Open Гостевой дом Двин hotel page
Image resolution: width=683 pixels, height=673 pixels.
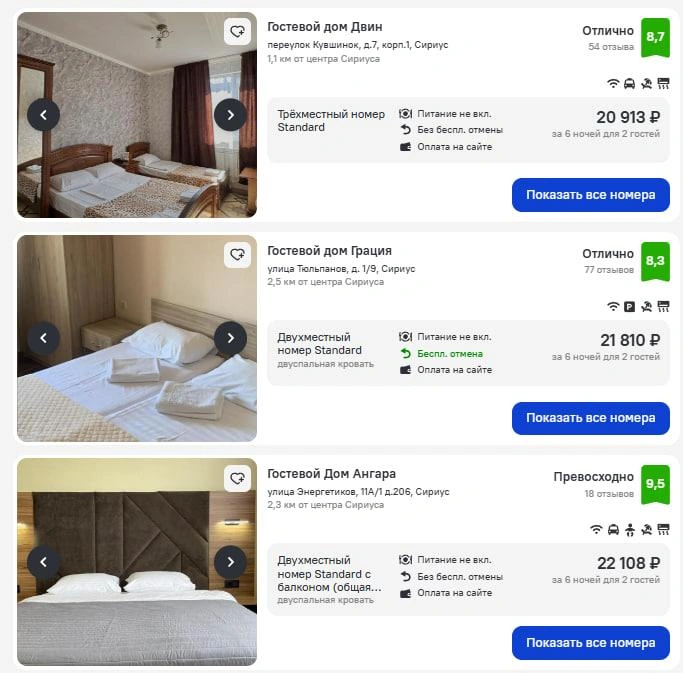tap(325, 27)
